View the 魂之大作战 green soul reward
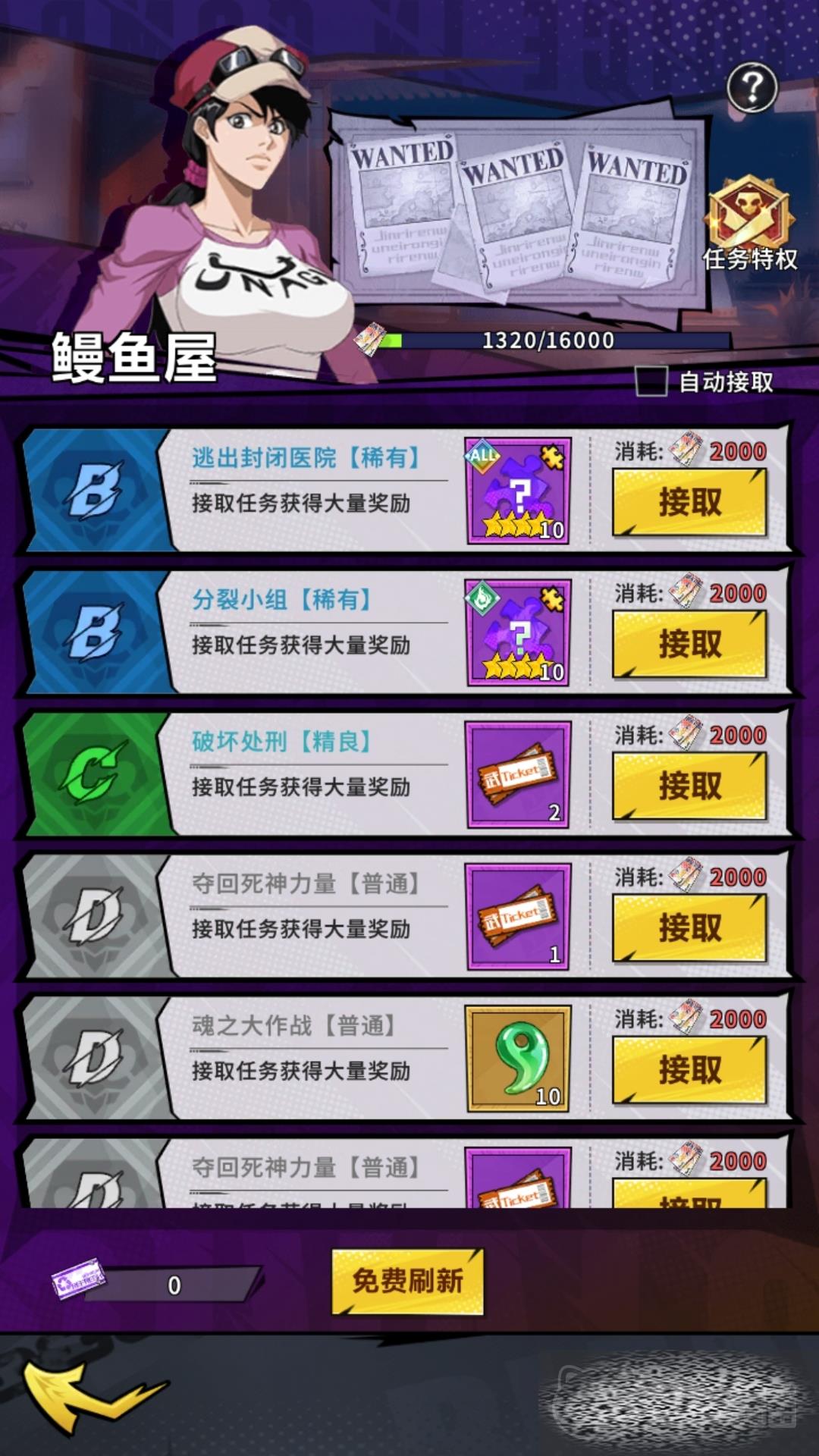 tap(518, 1058)
